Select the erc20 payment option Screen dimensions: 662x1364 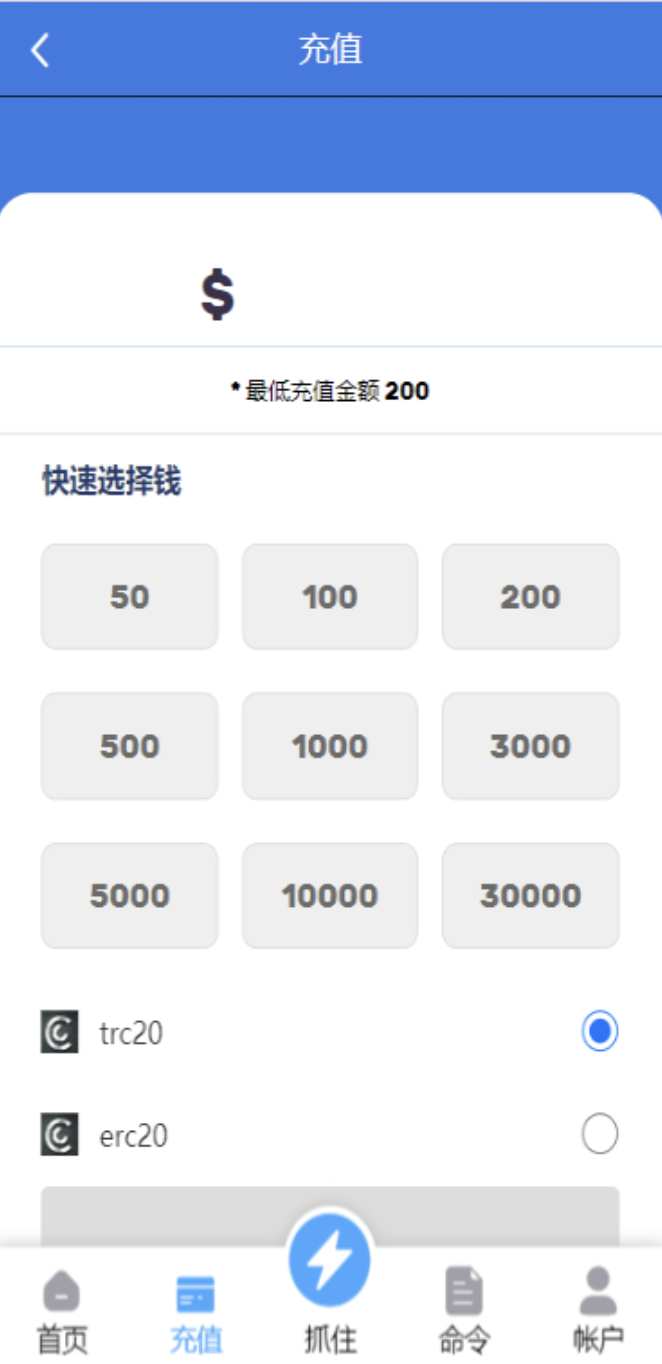click(x=599, y=1135)
